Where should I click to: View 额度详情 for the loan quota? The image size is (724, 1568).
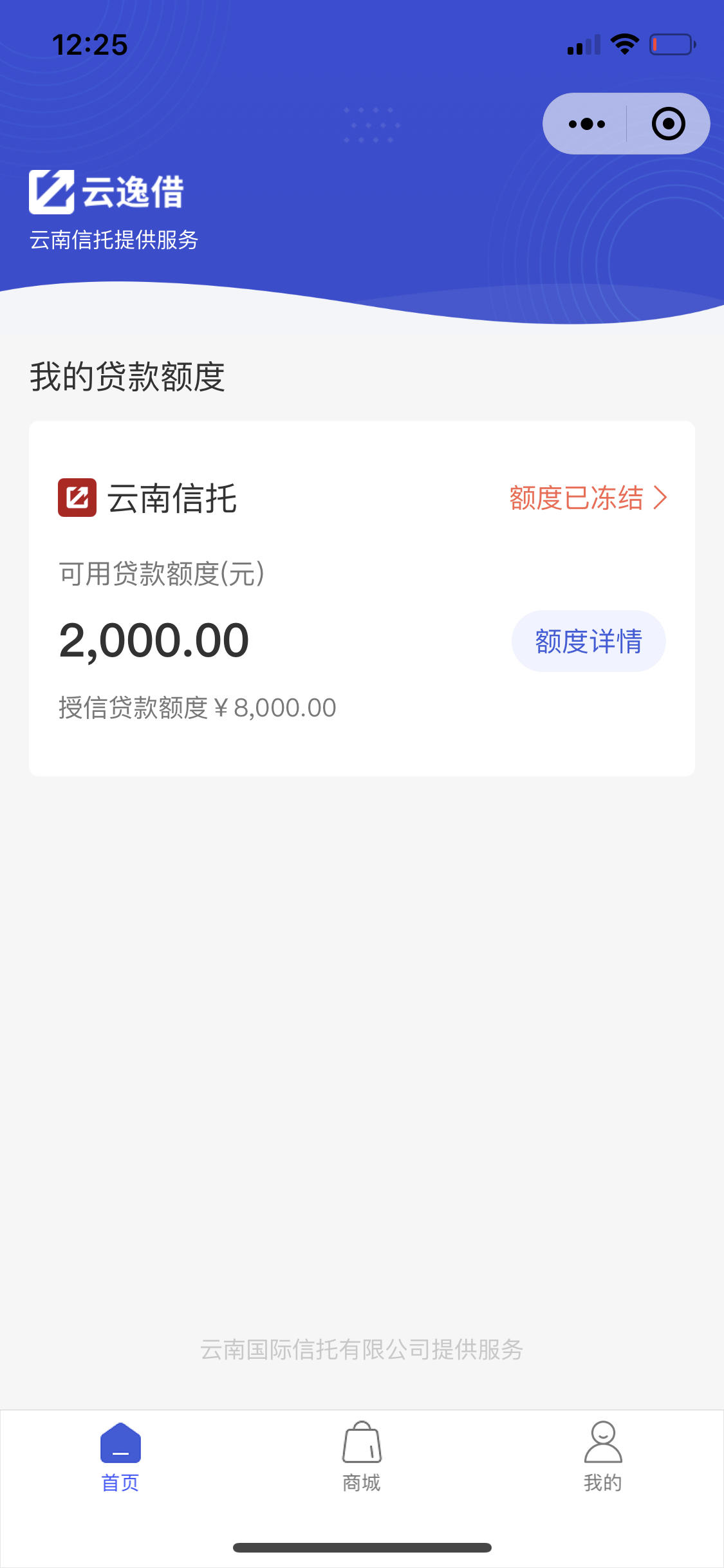[x=588, y=641]
